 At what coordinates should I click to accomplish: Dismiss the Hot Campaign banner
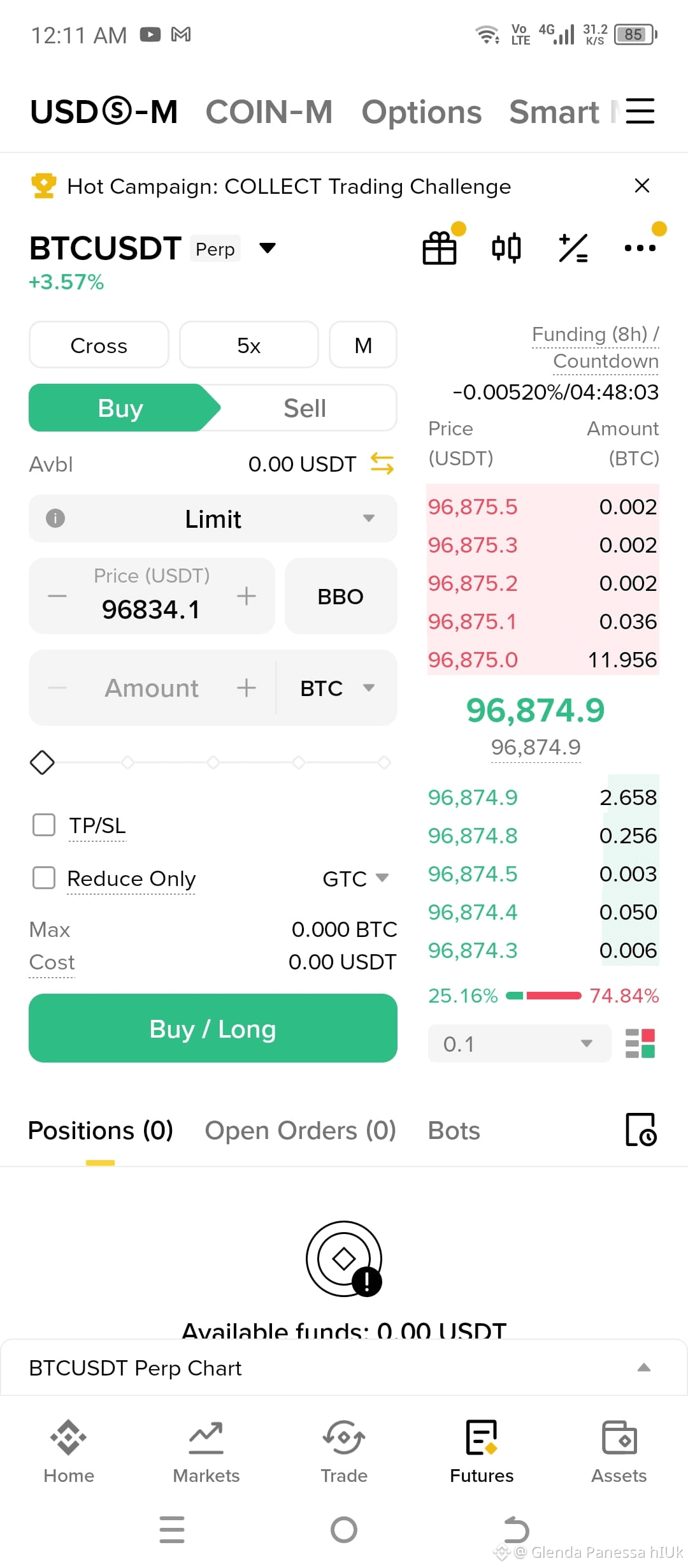coord(642,186)
